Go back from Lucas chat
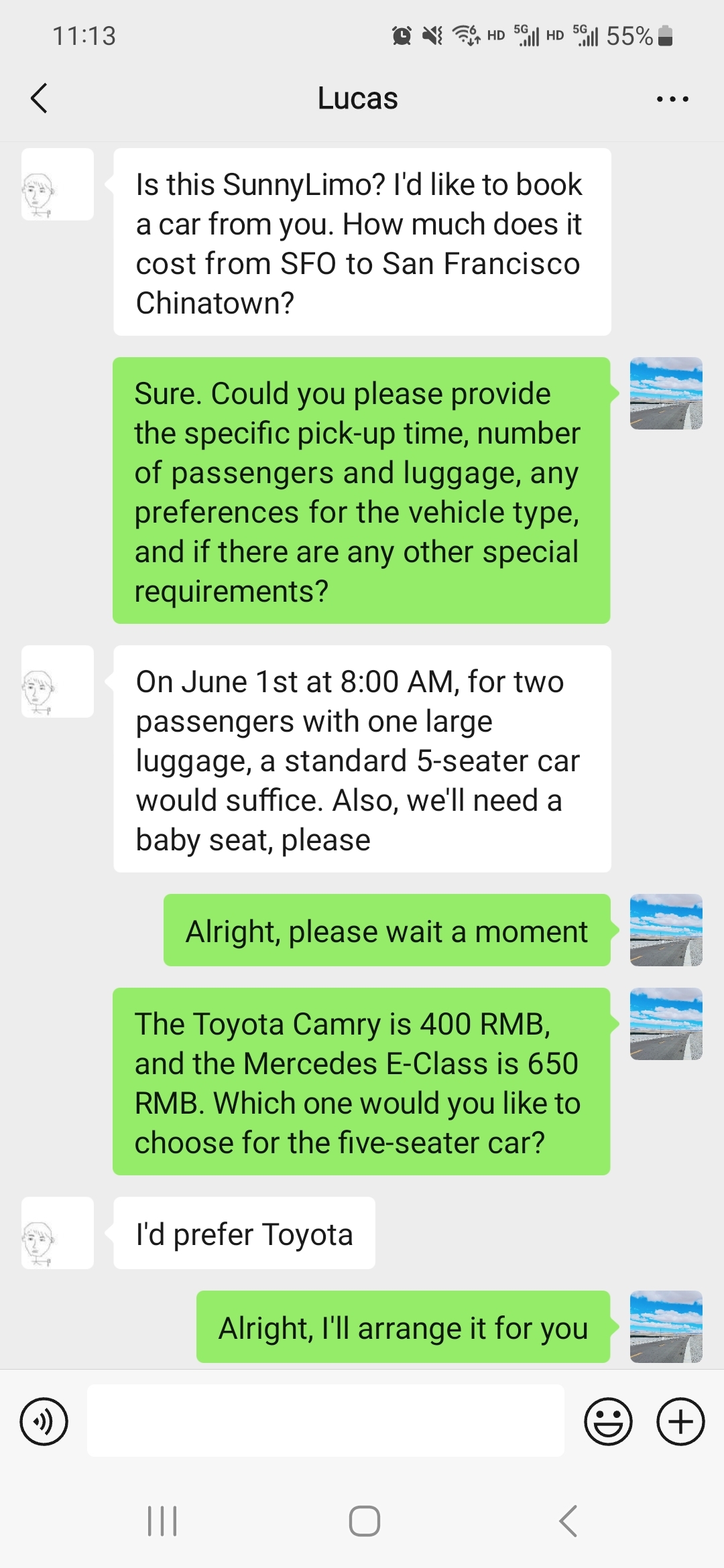 pyautogui.click(x=40, y=99)
